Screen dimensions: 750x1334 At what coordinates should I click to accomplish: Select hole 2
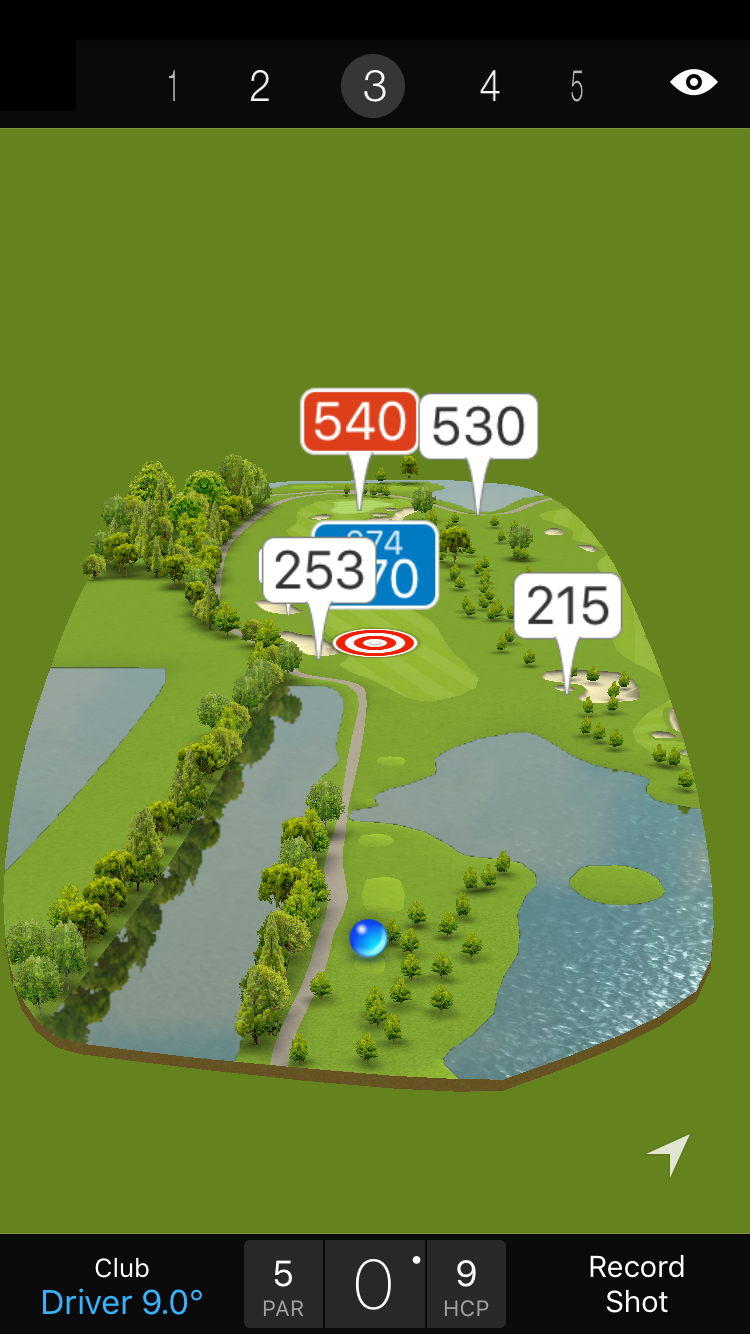[x=260, y=86]
